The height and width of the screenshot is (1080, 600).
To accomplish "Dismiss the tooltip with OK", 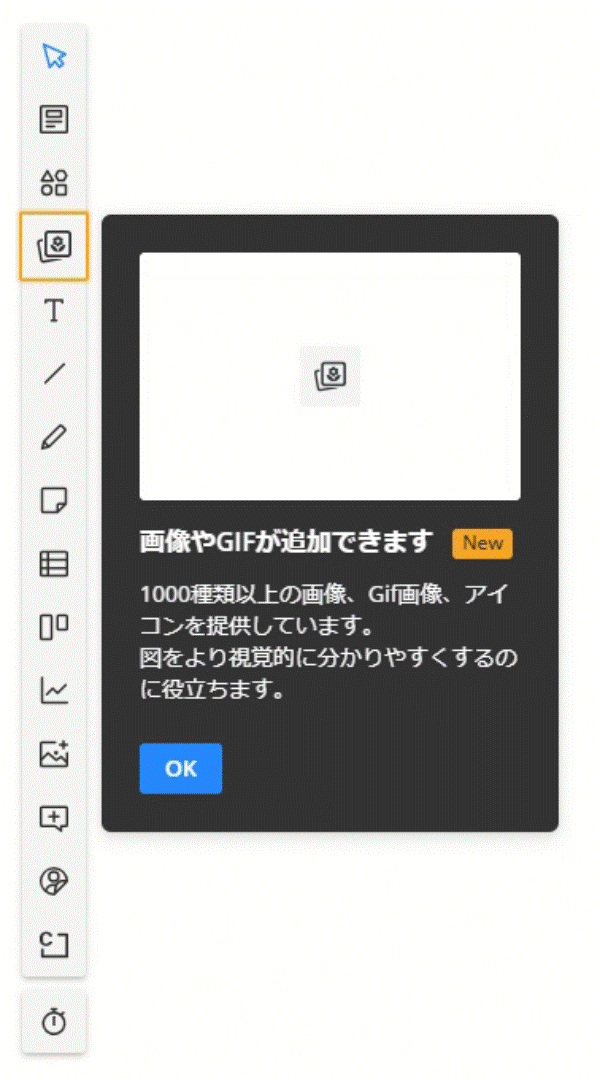I will click(181, 768).
